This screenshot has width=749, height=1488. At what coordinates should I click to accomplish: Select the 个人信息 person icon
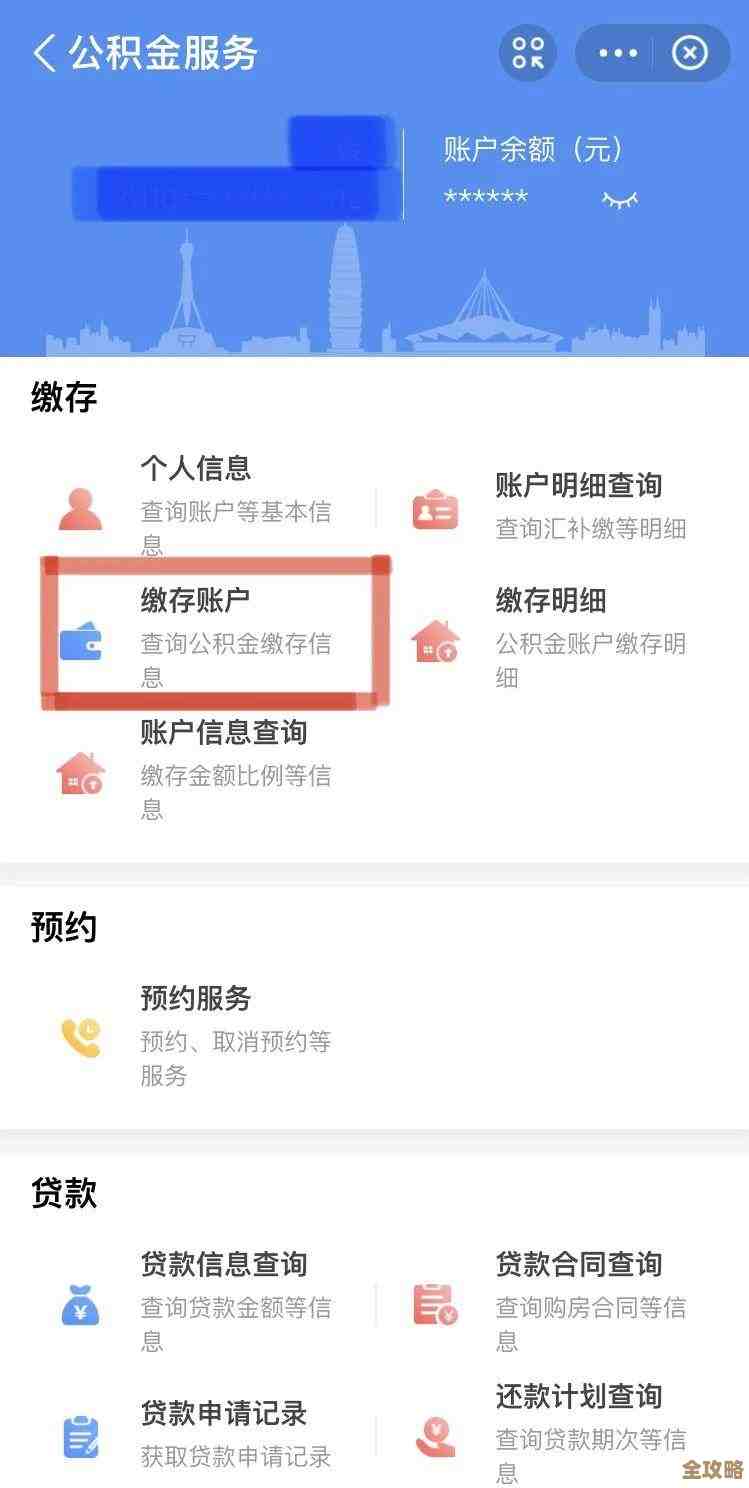coord(81,505)
